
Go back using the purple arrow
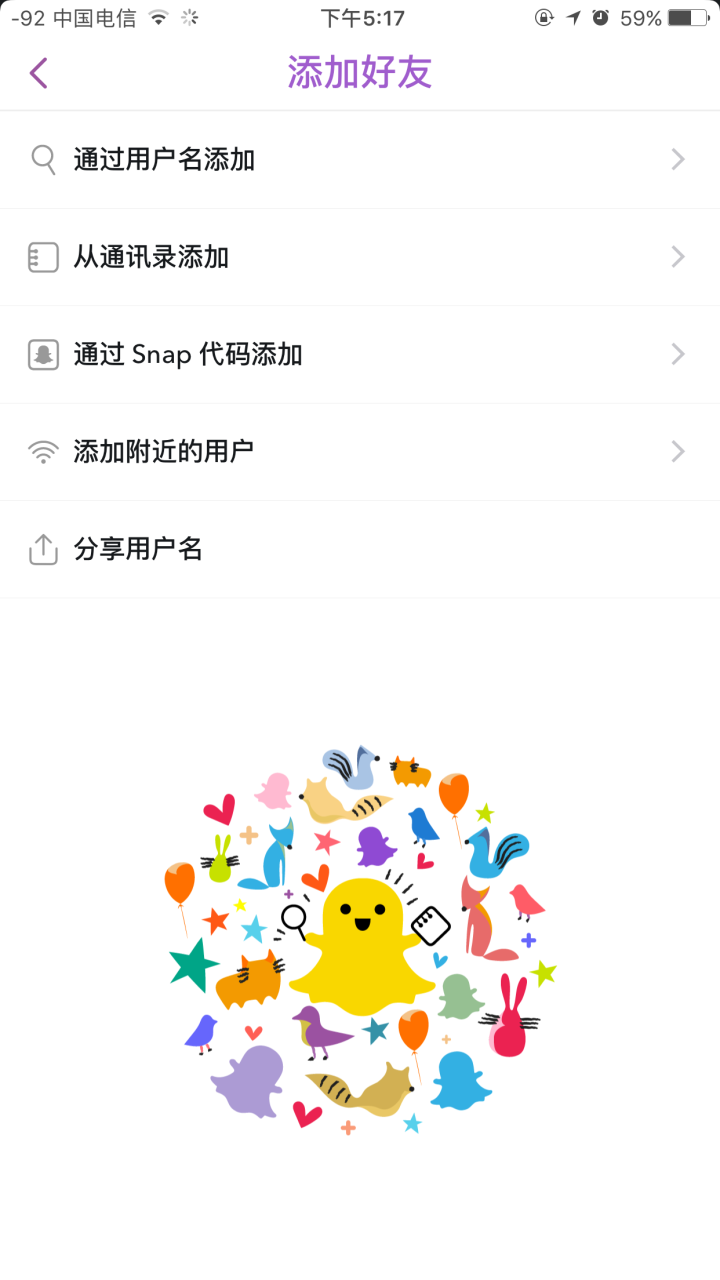point(39,73)
